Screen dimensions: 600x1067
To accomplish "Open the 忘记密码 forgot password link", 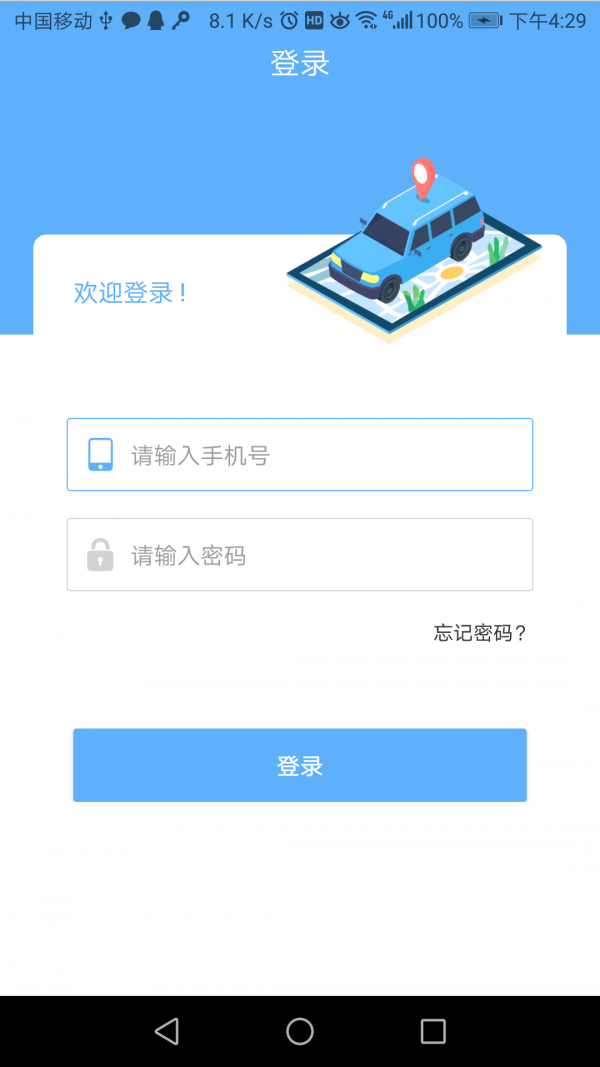I will tap(480, 633).
